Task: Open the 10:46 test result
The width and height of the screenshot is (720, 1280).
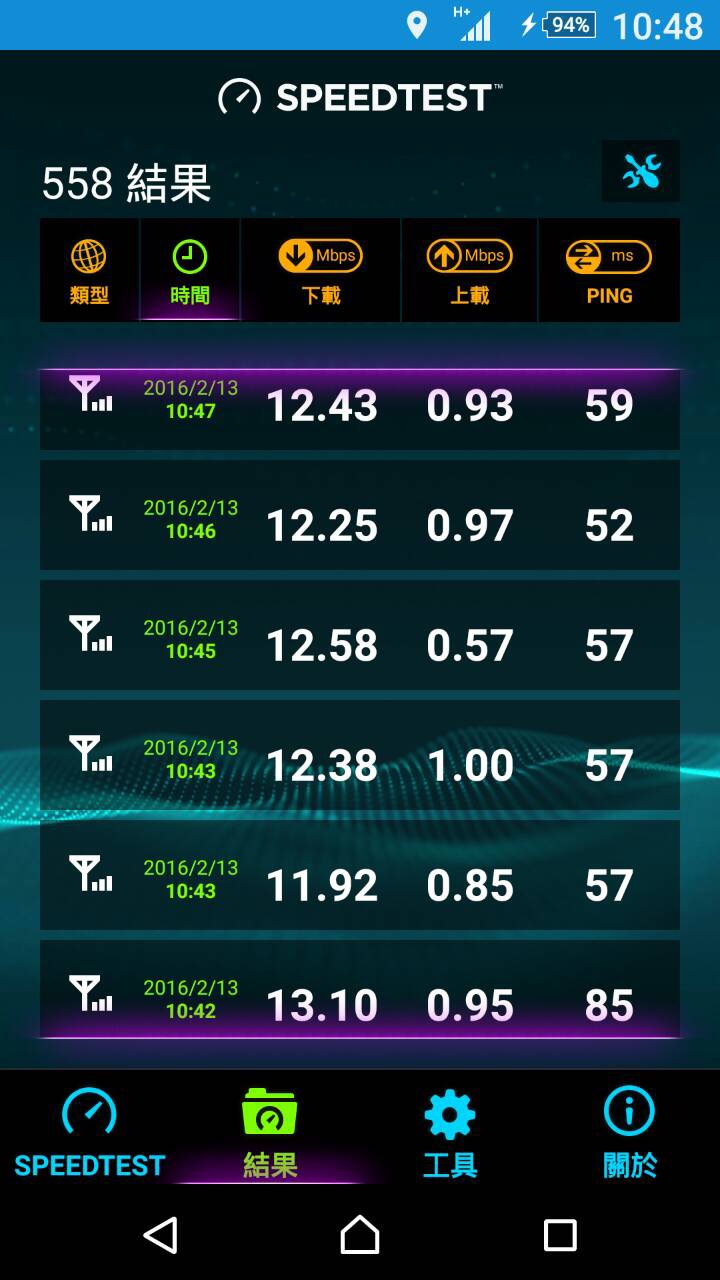Action: pyautogui.click(x=360, y=515)
